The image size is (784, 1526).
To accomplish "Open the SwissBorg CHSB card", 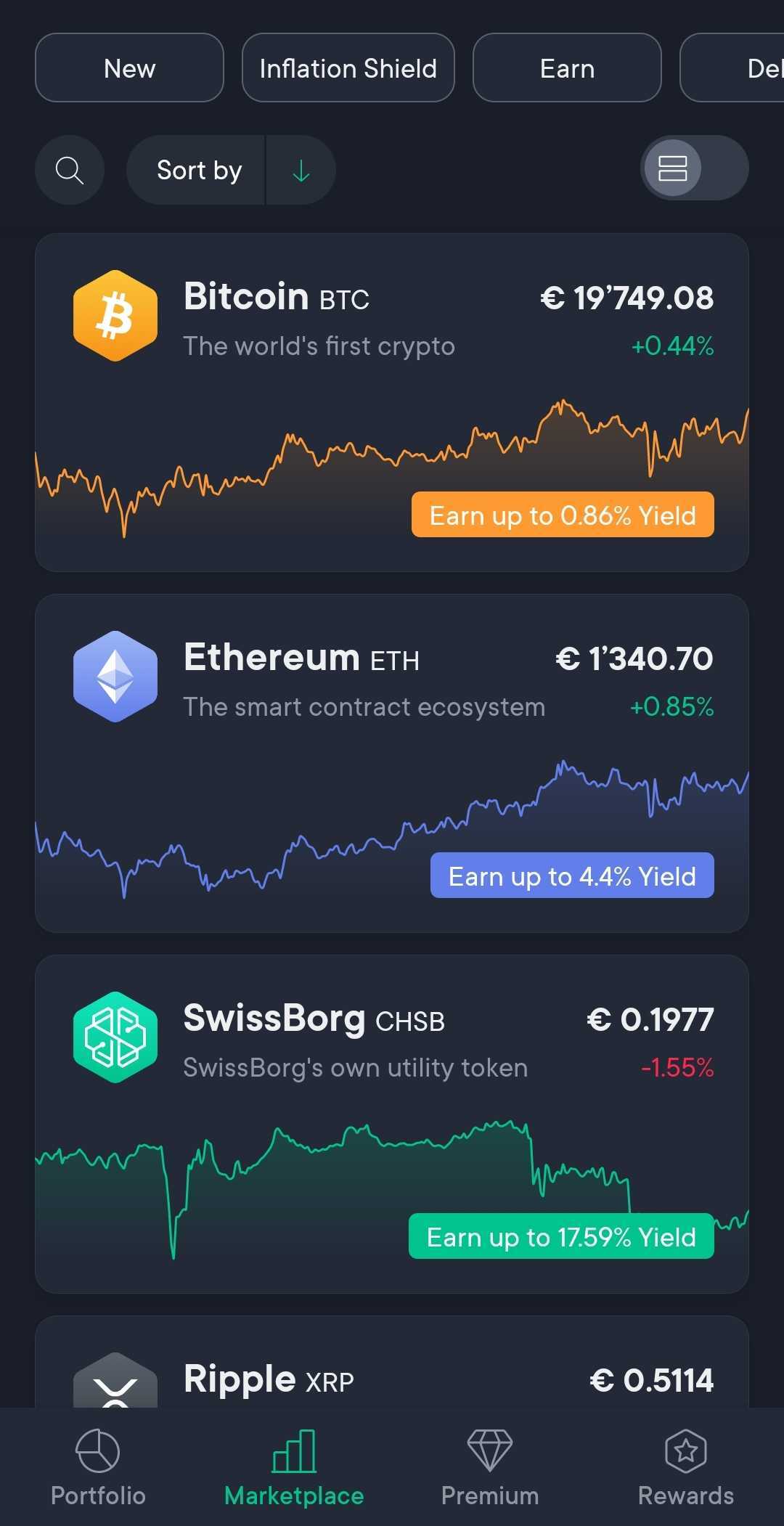I will pyautogui.click(x=392, y=1124).
